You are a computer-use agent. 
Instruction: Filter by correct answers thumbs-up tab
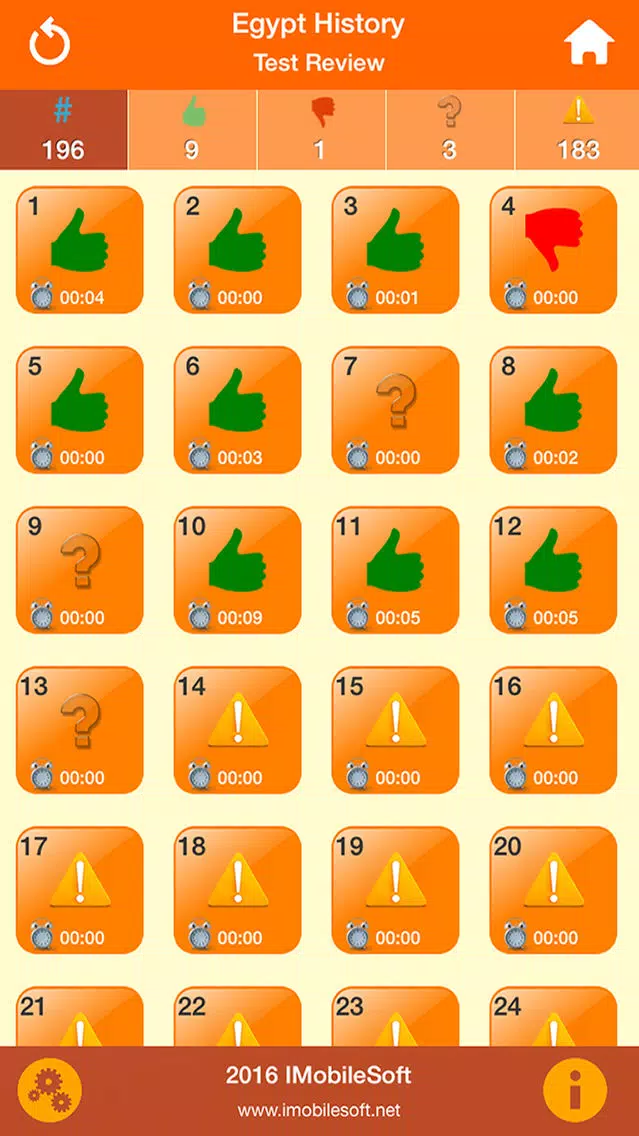coord(192,130)
